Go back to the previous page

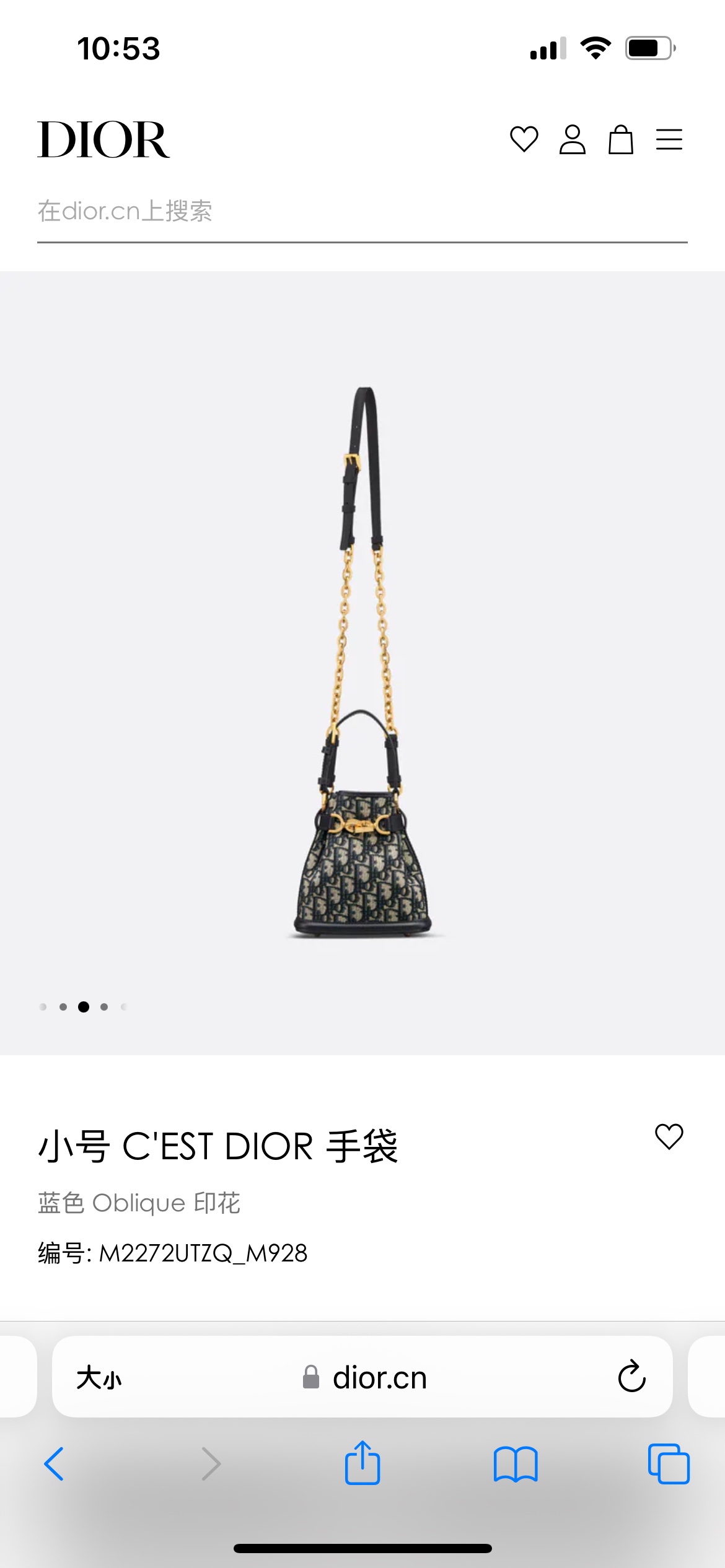tap(54, 1464)
